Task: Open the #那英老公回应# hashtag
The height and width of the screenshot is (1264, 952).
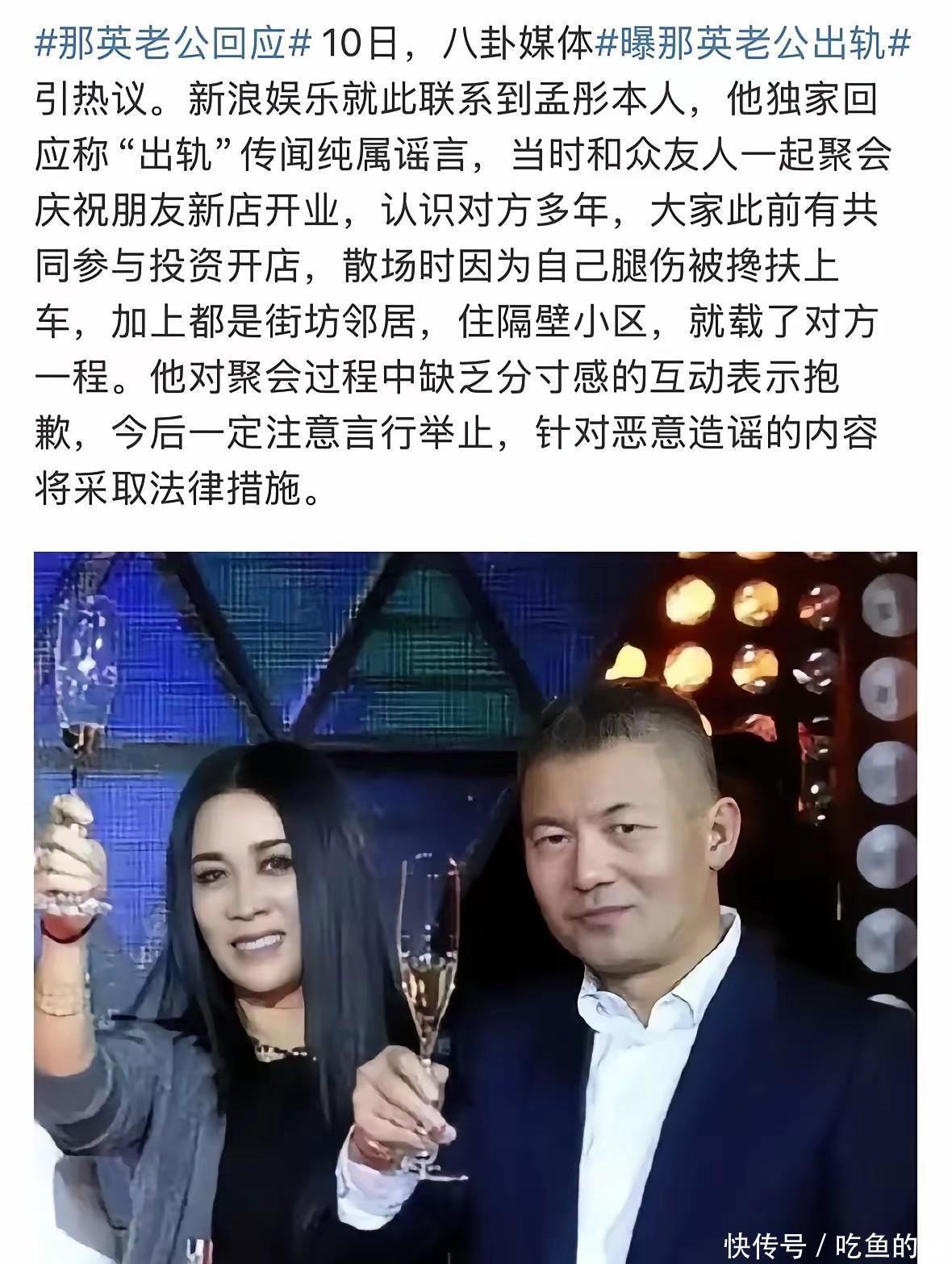Action: [x=173, y=44]
